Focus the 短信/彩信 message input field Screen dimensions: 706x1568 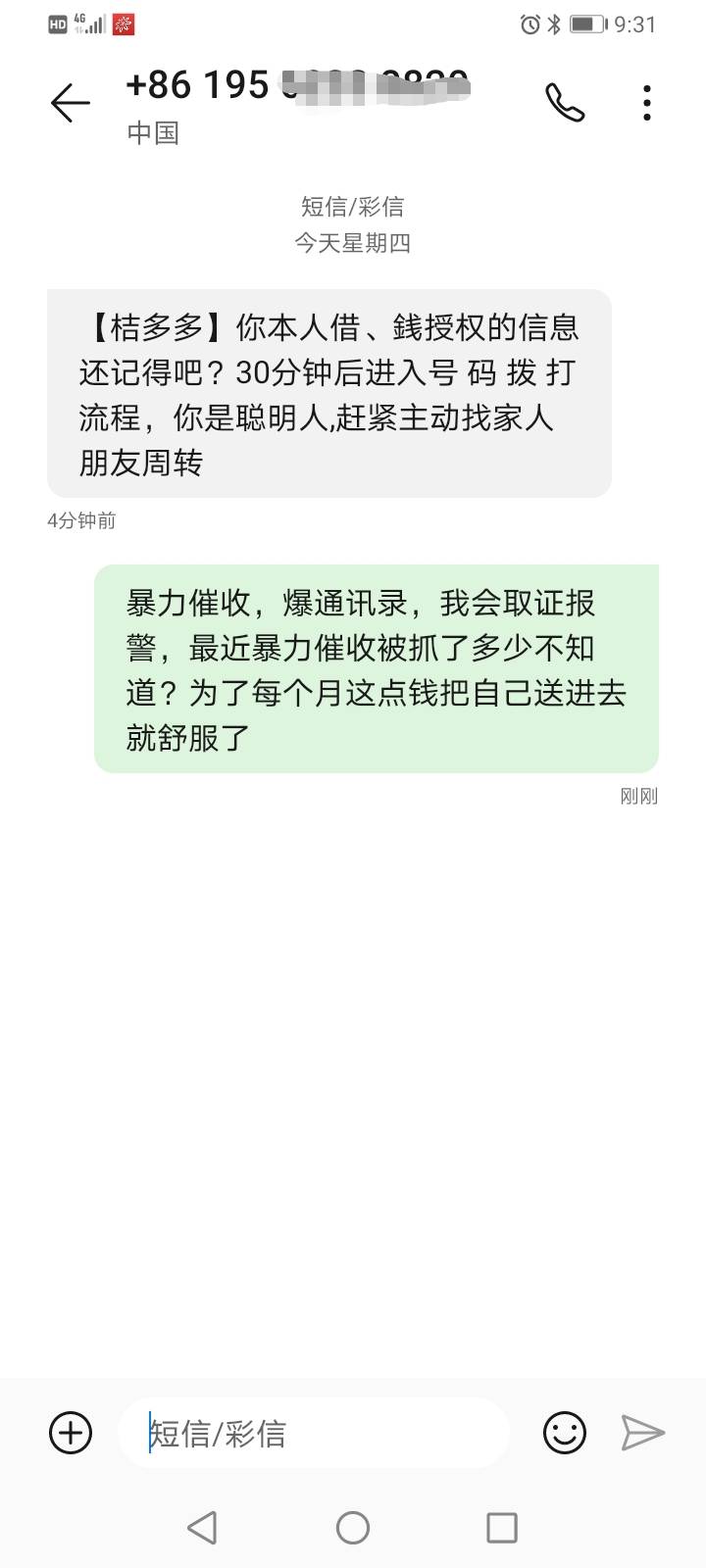(314, 1434)
